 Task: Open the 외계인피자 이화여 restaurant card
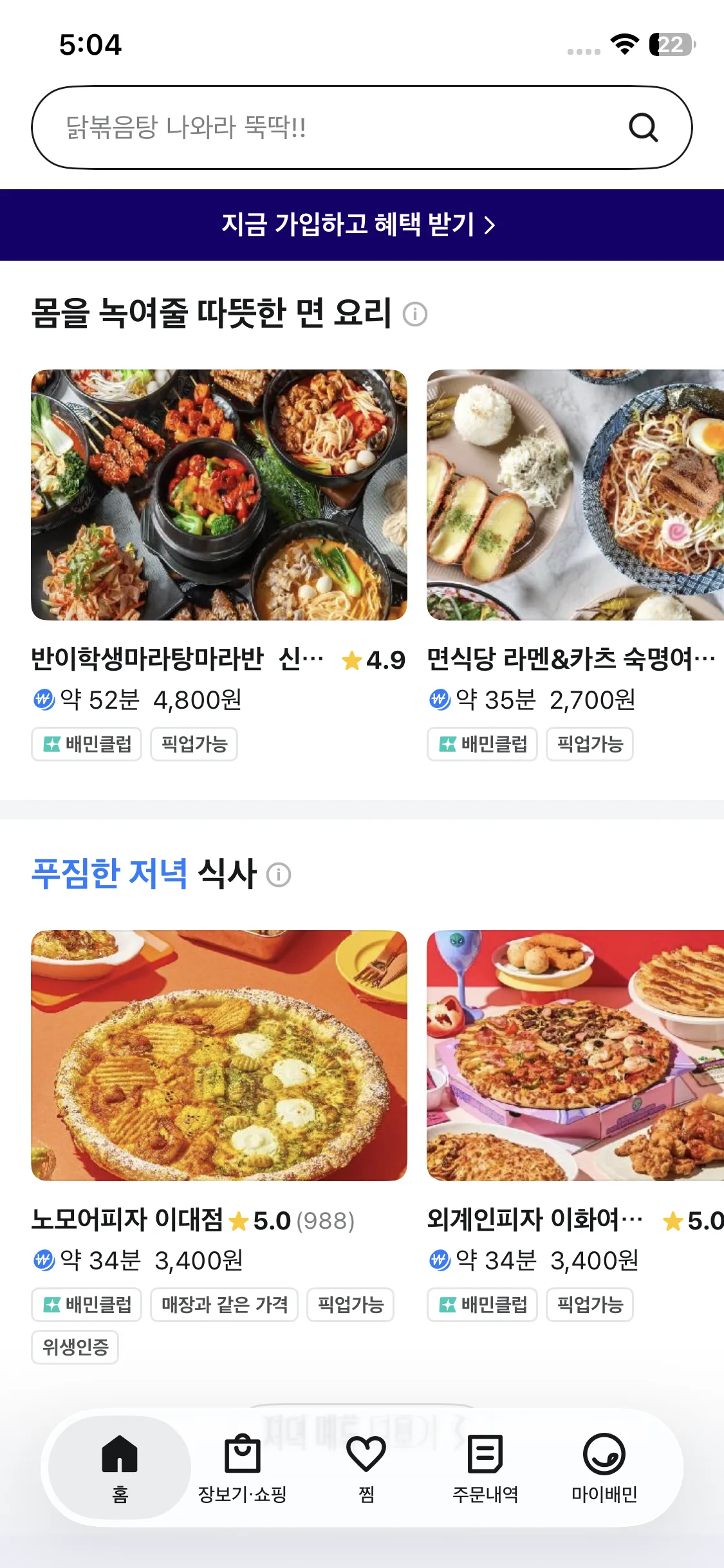point(575,1056)
